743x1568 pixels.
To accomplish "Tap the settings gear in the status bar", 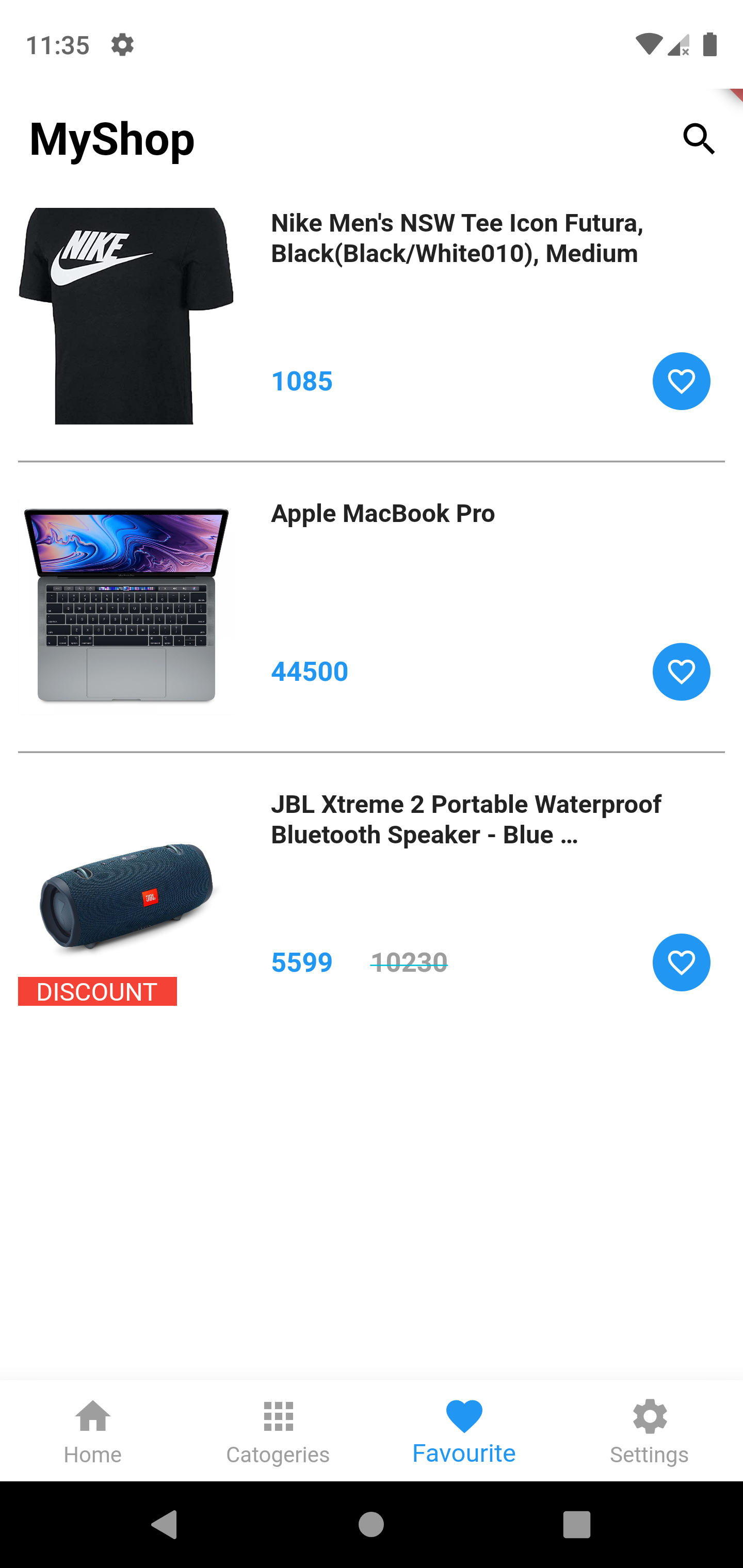I will [x=123, y=44].
